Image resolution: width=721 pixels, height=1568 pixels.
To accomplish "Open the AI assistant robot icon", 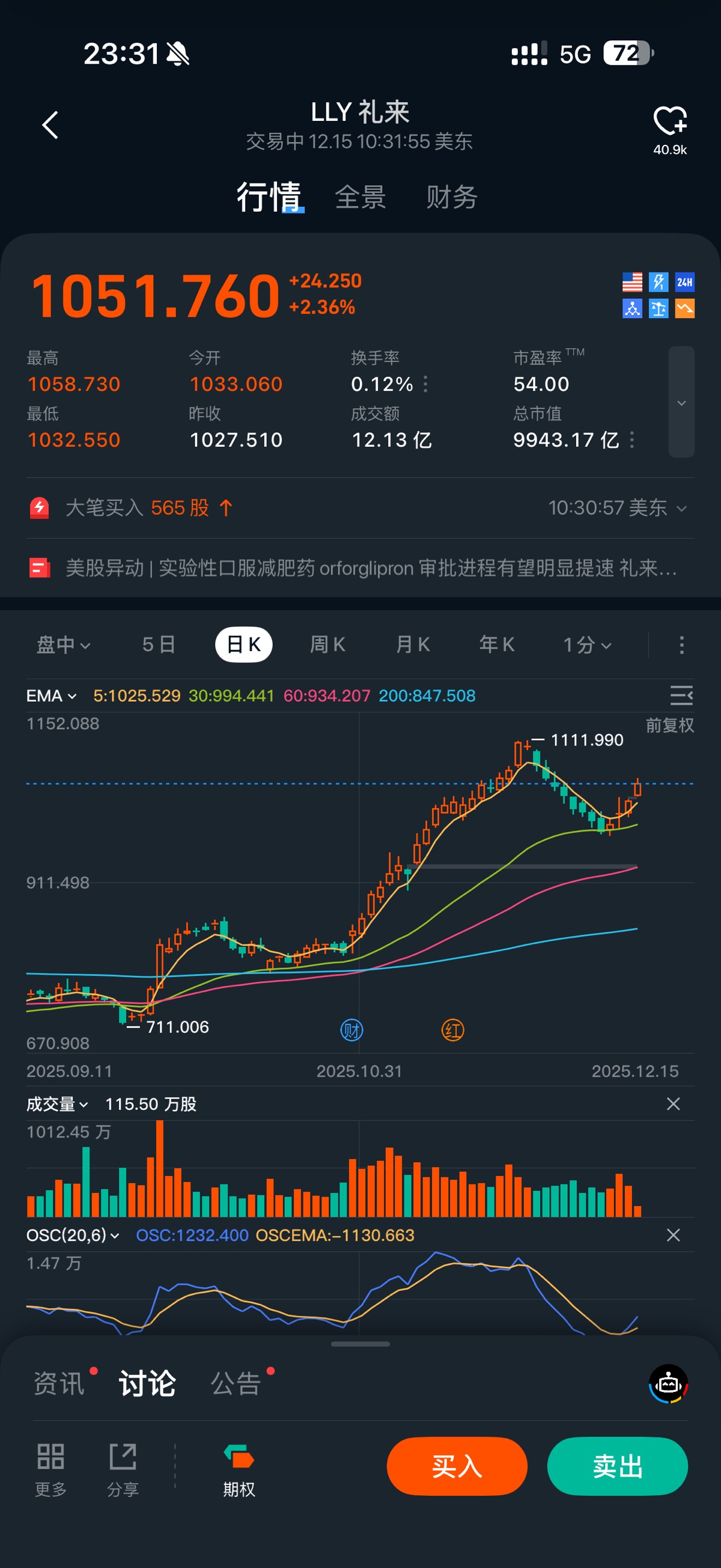I will tap(668, 1383).
